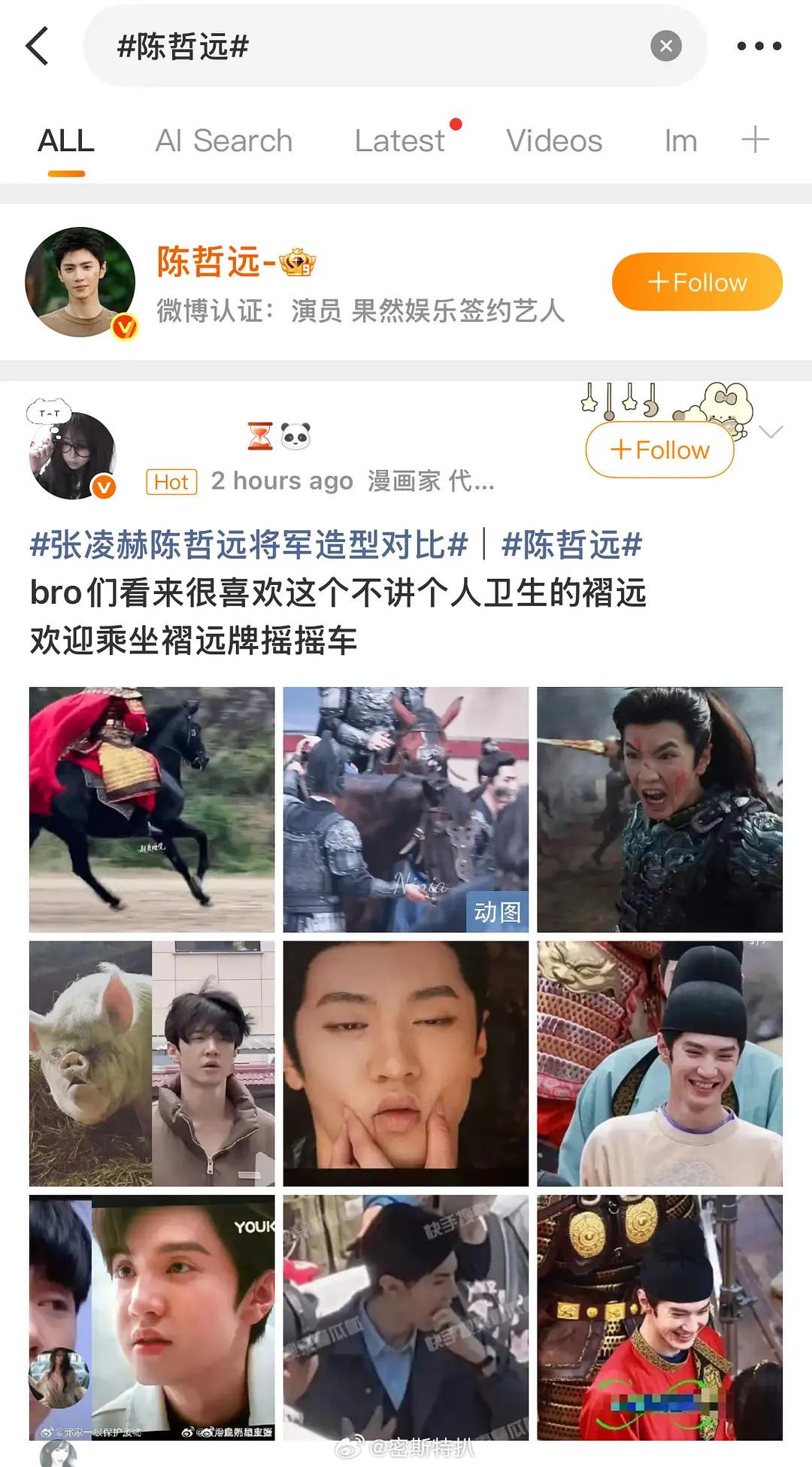812x1467 pixels.
Task: Select the Latest tab with red dot
Action: click(398, 141)
